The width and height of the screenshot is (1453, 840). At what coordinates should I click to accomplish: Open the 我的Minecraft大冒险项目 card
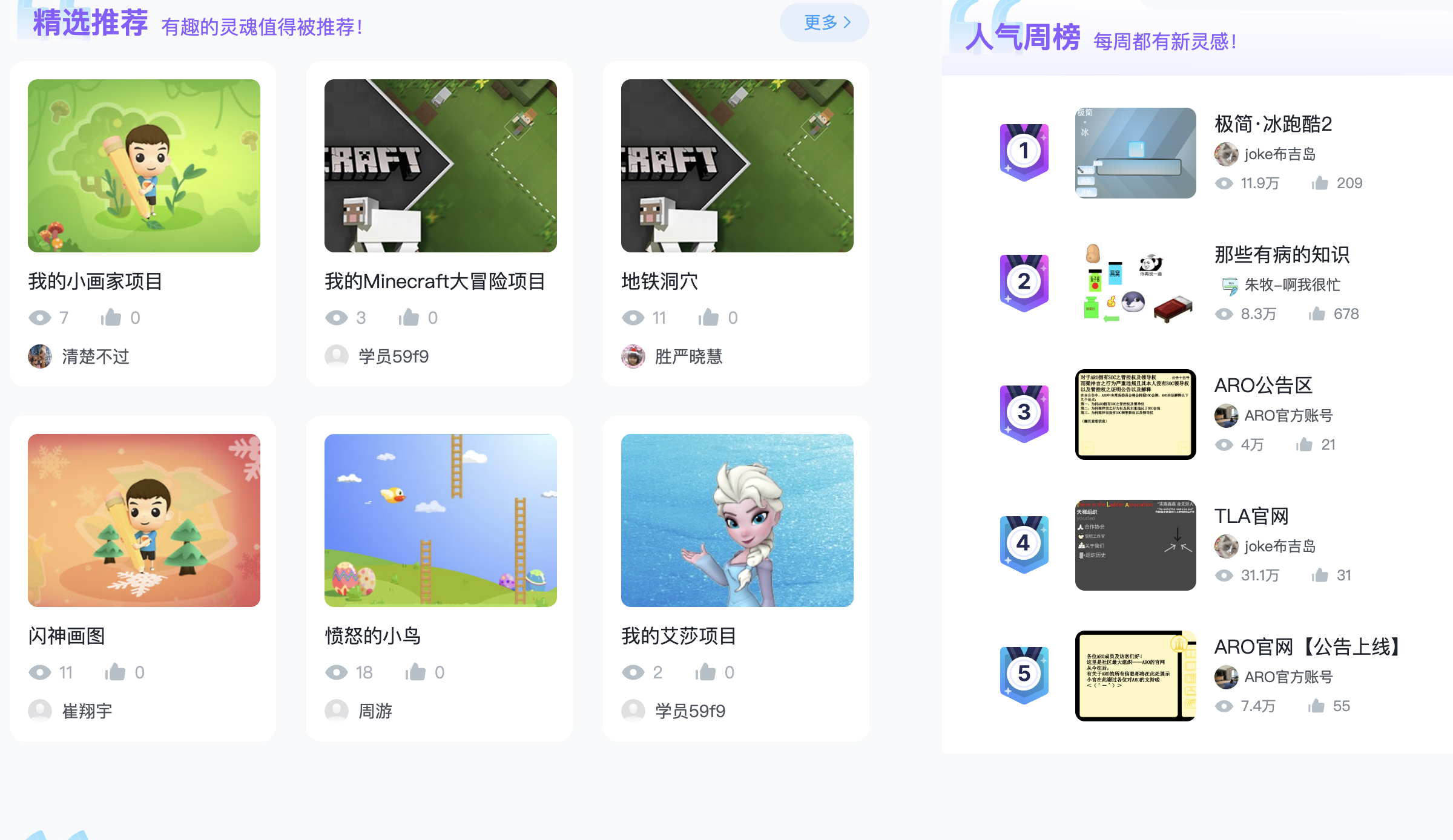pos(441,166)
